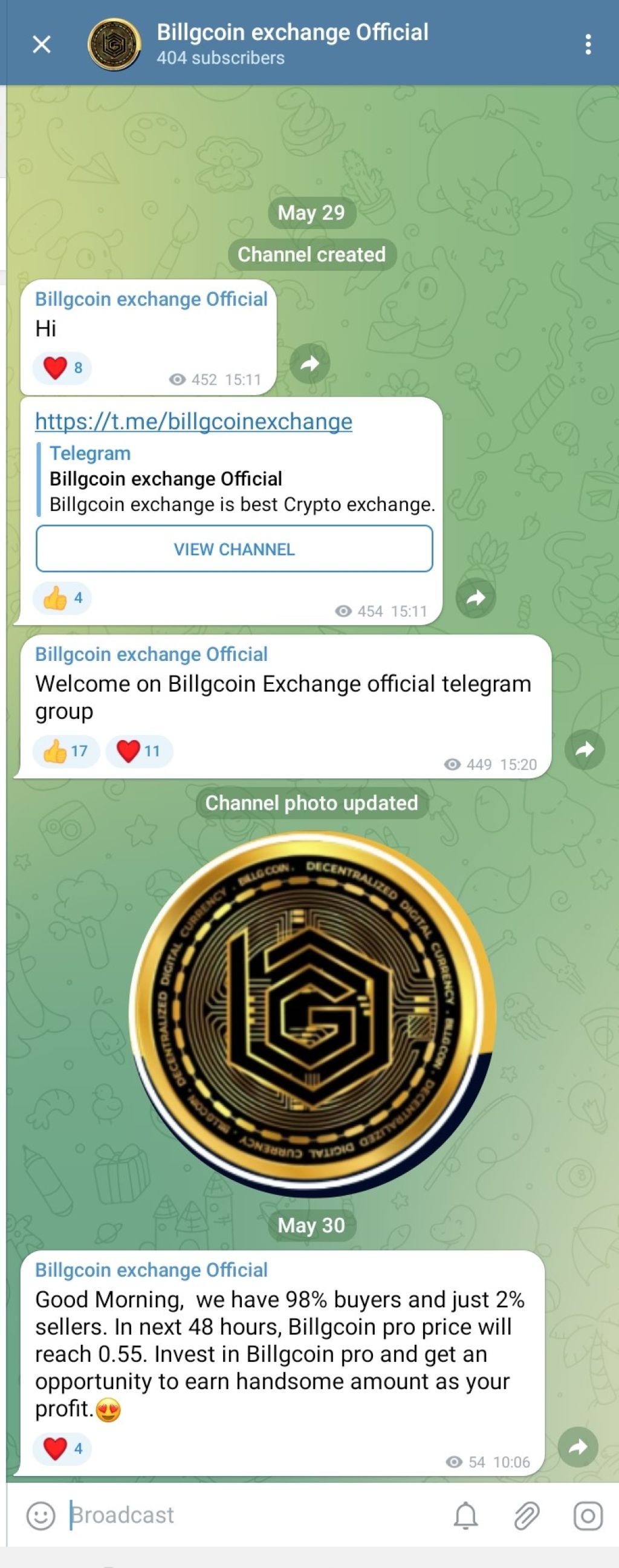The image size is (619, 1568).
Task: Open the t.me/billgcoinexchange link
Action: coord(193,421)
